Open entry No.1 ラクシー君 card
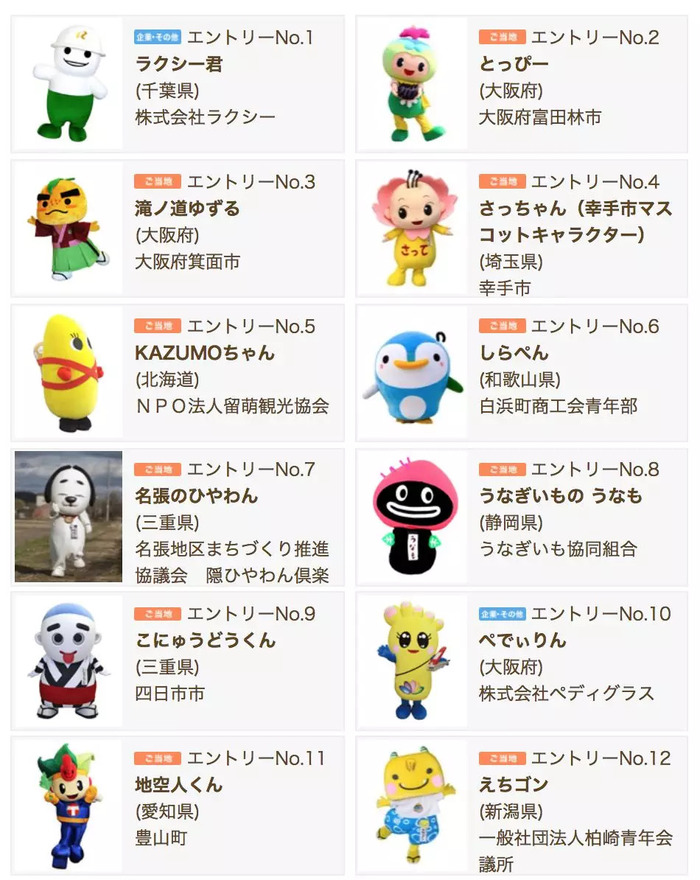Screen dimensions: 700x880 pyautogui.click(x=178, y=84)
